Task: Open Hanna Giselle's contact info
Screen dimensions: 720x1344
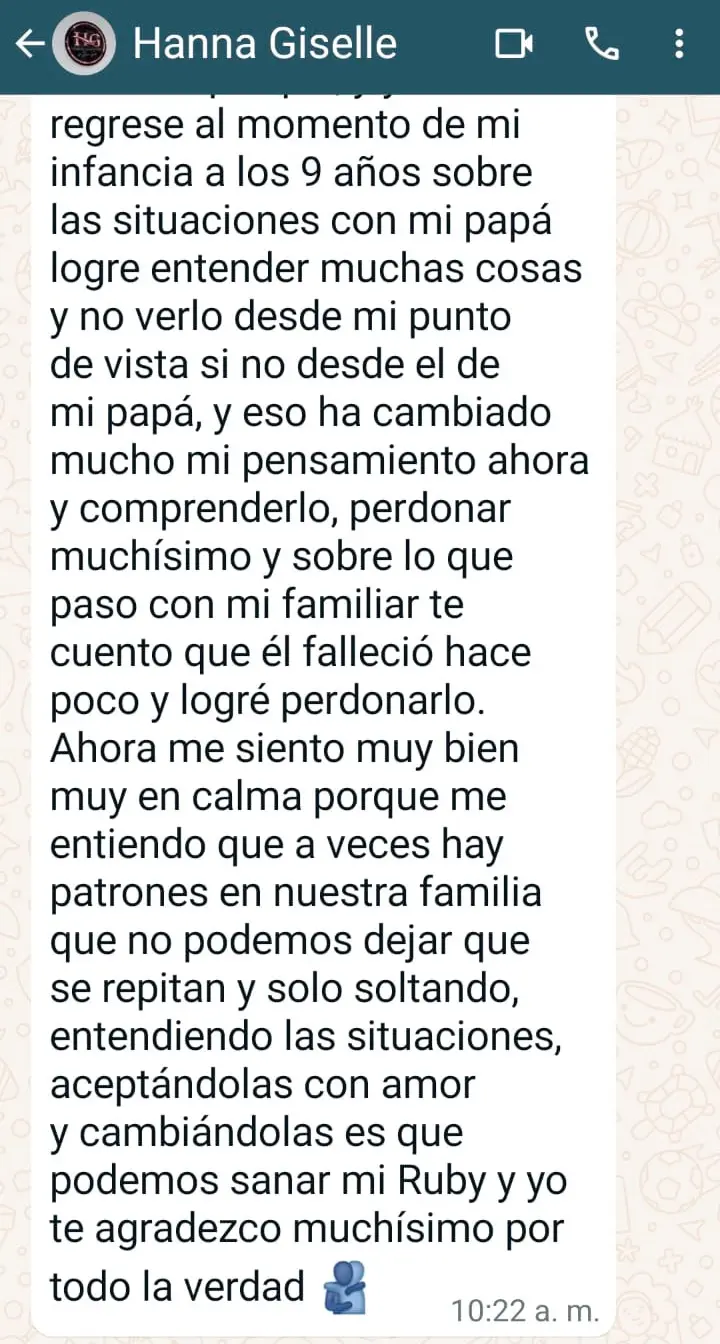Action: click(265, 43)
